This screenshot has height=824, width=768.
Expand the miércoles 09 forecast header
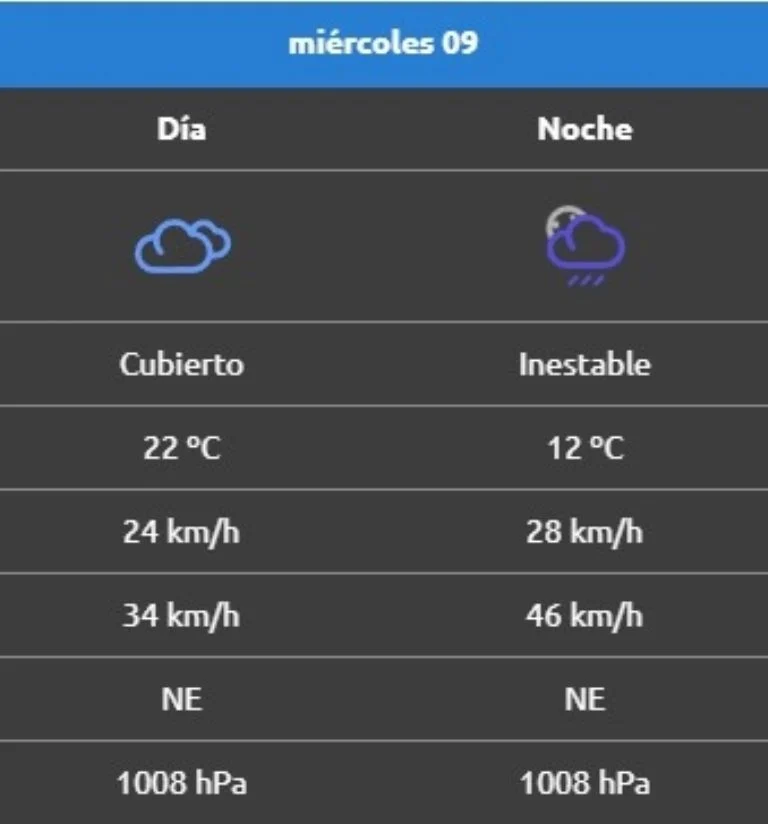(384, 43)
